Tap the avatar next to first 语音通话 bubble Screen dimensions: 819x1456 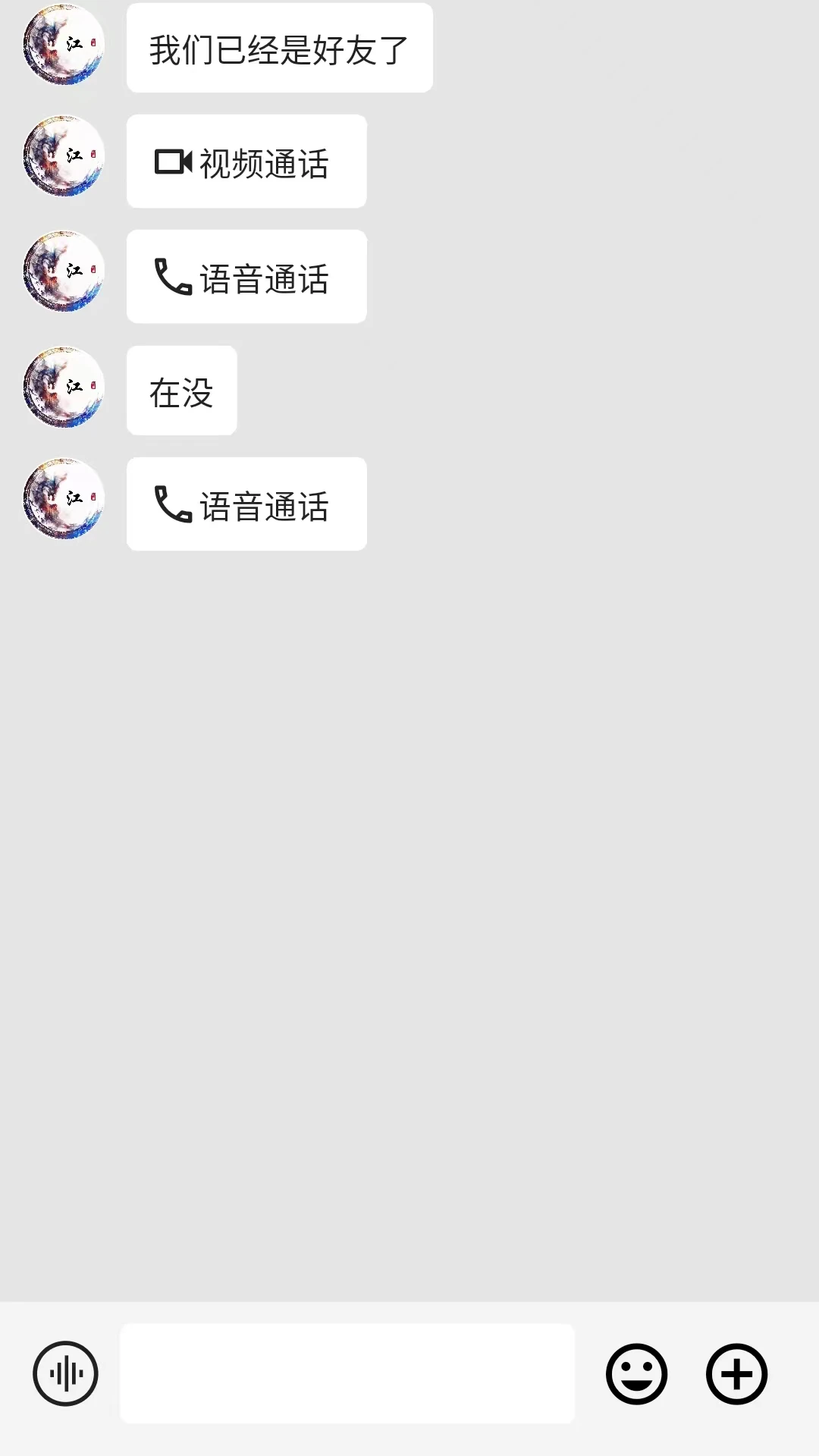[x=63, y=275]
